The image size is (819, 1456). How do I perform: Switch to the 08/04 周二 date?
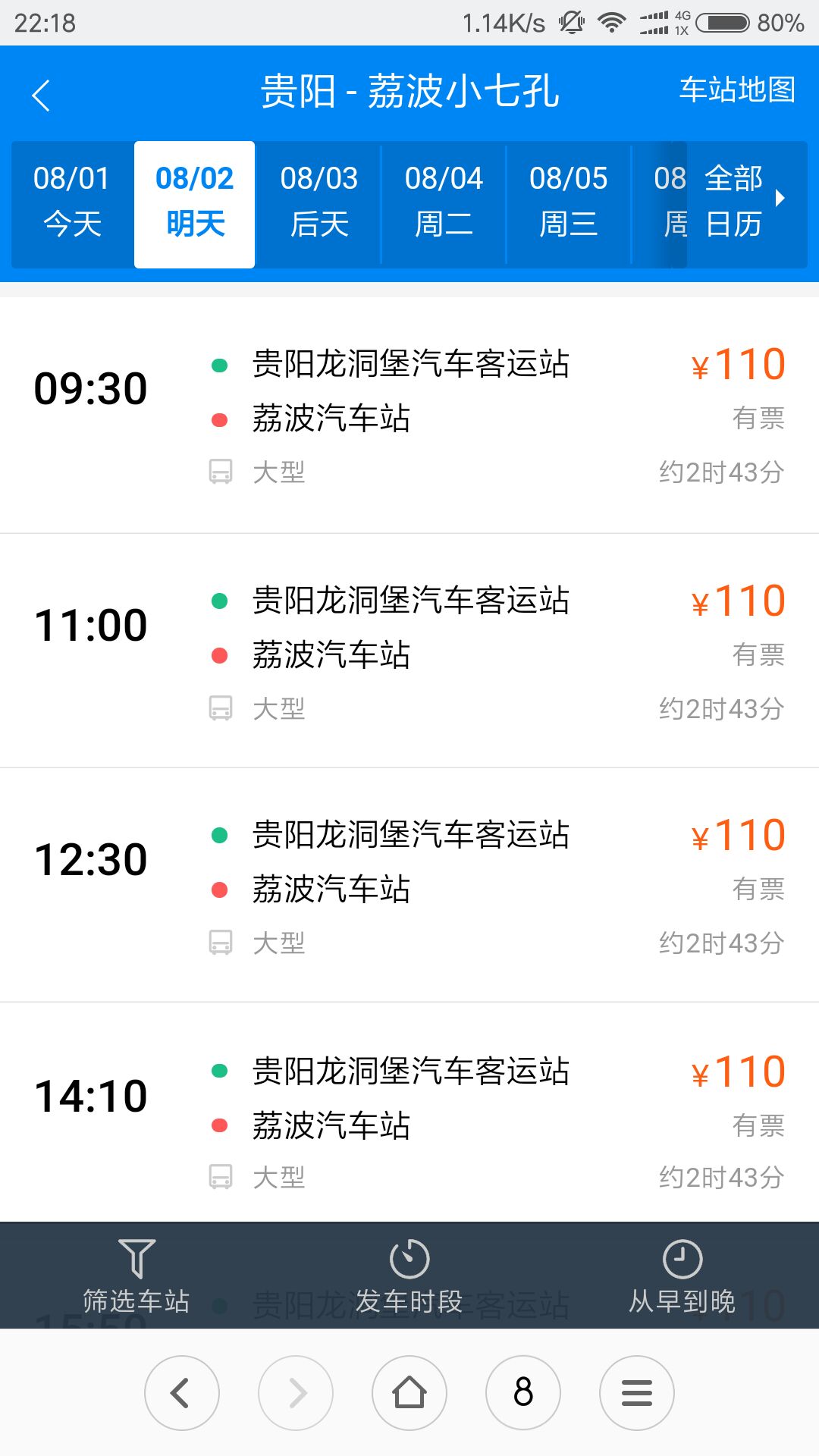pyautogui.click(x=444, y=202)
